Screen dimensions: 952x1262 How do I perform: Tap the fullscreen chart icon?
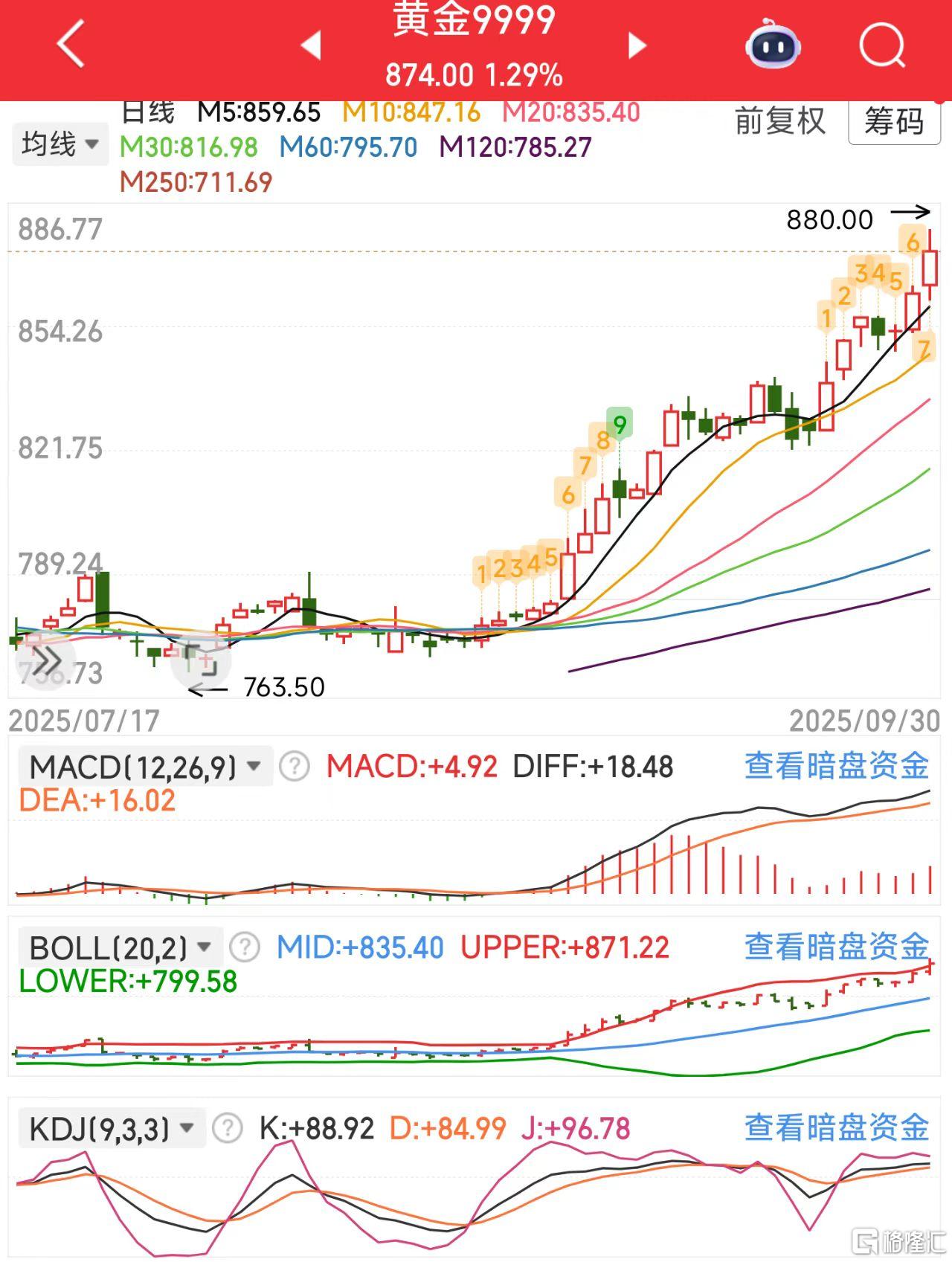pos(201,660)
